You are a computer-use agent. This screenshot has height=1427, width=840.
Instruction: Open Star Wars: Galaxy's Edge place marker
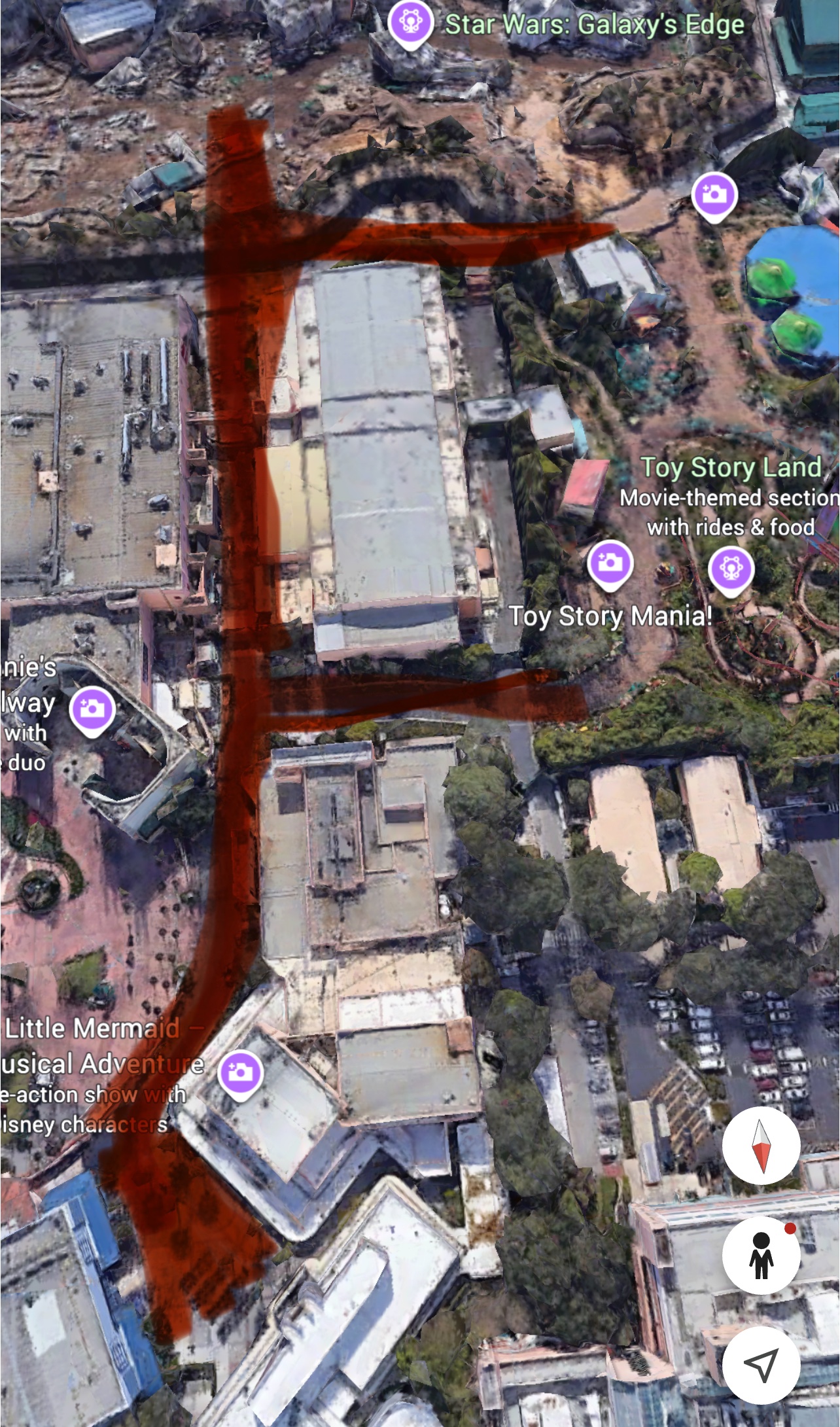click(x=410, y=23)
